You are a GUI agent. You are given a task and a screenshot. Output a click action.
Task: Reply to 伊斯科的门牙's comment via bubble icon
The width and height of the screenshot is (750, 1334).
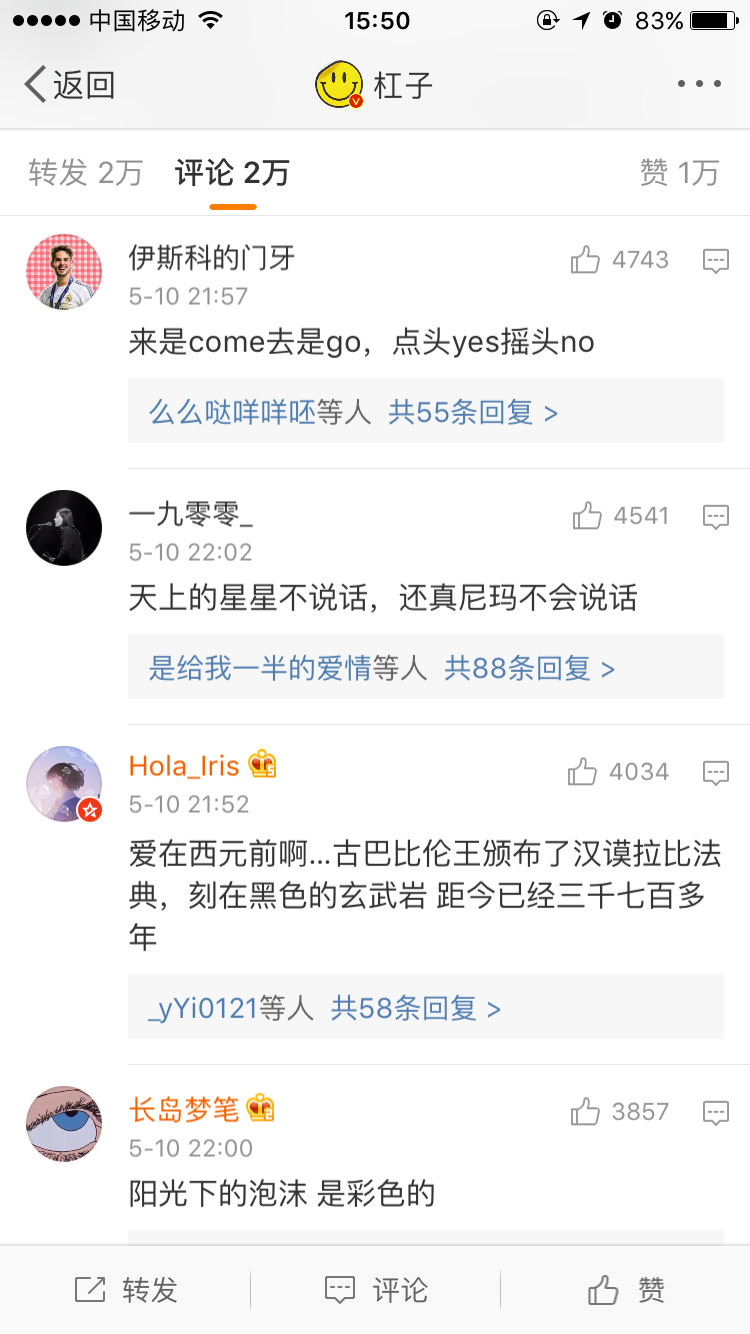[715, 261]
